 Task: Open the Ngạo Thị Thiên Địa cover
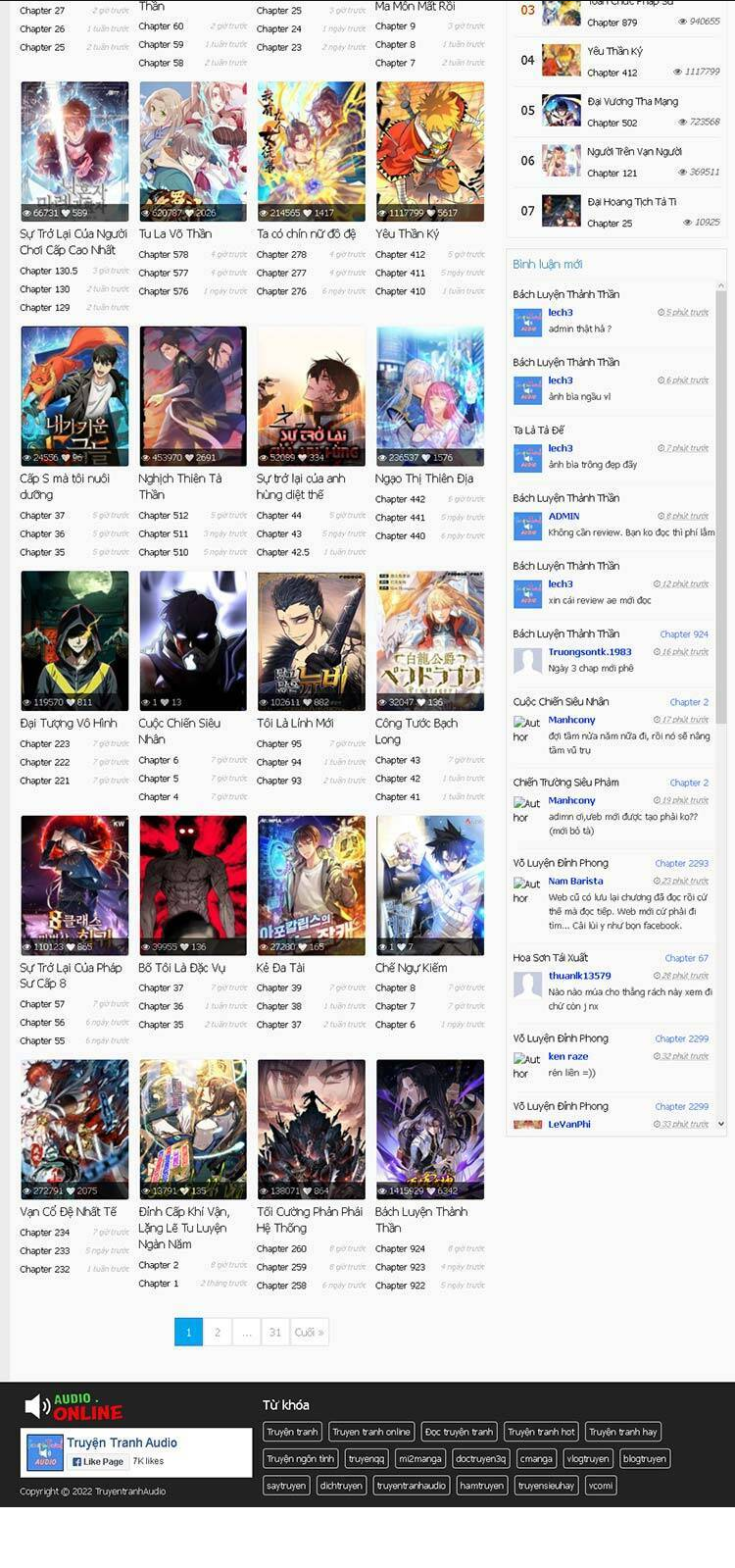[x=429, y=395]
